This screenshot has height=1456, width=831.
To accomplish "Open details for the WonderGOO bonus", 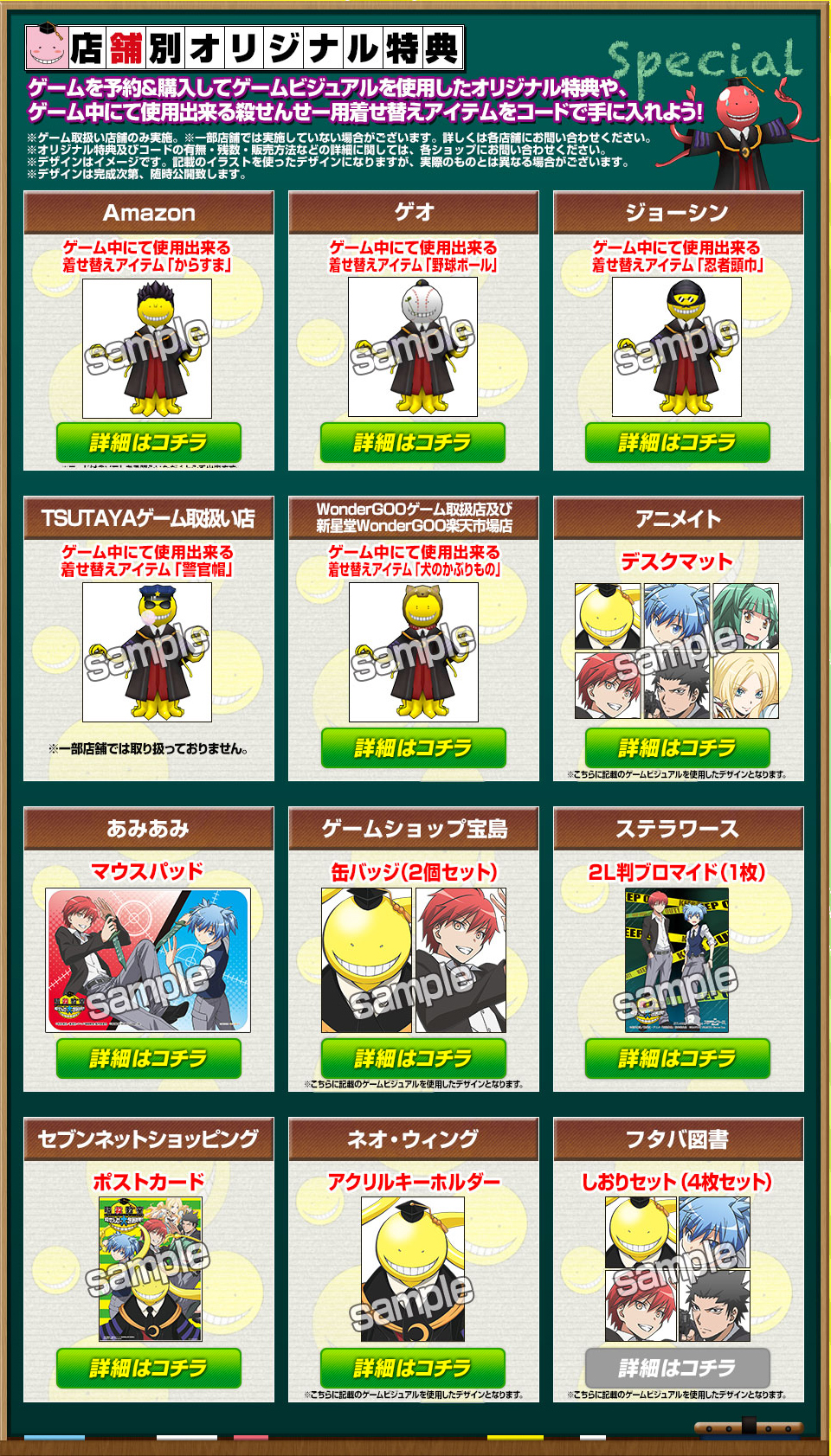I will [413, 747].
